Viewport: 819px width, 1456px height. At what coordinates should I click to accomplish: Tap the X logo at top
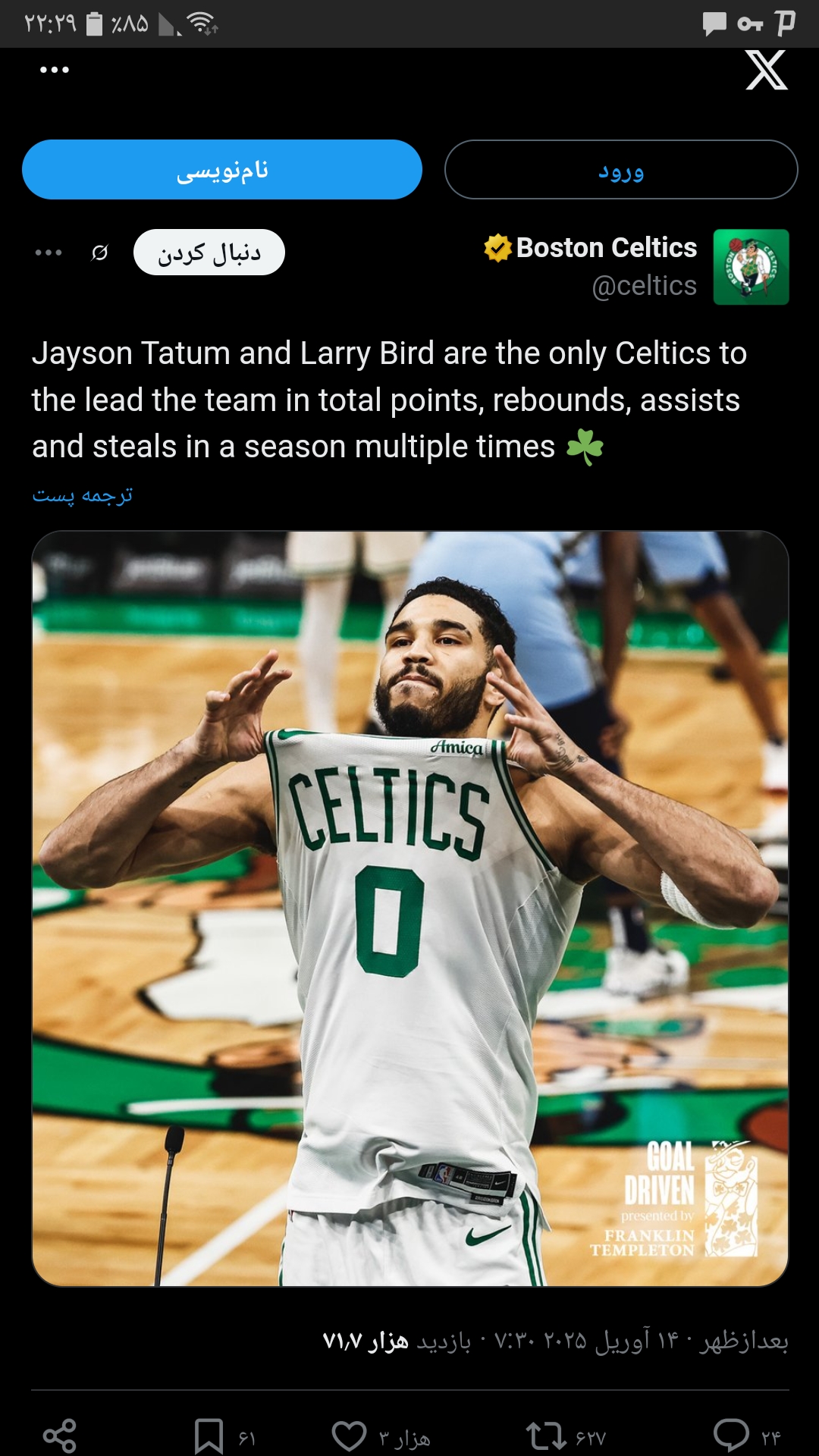(766, 71)
